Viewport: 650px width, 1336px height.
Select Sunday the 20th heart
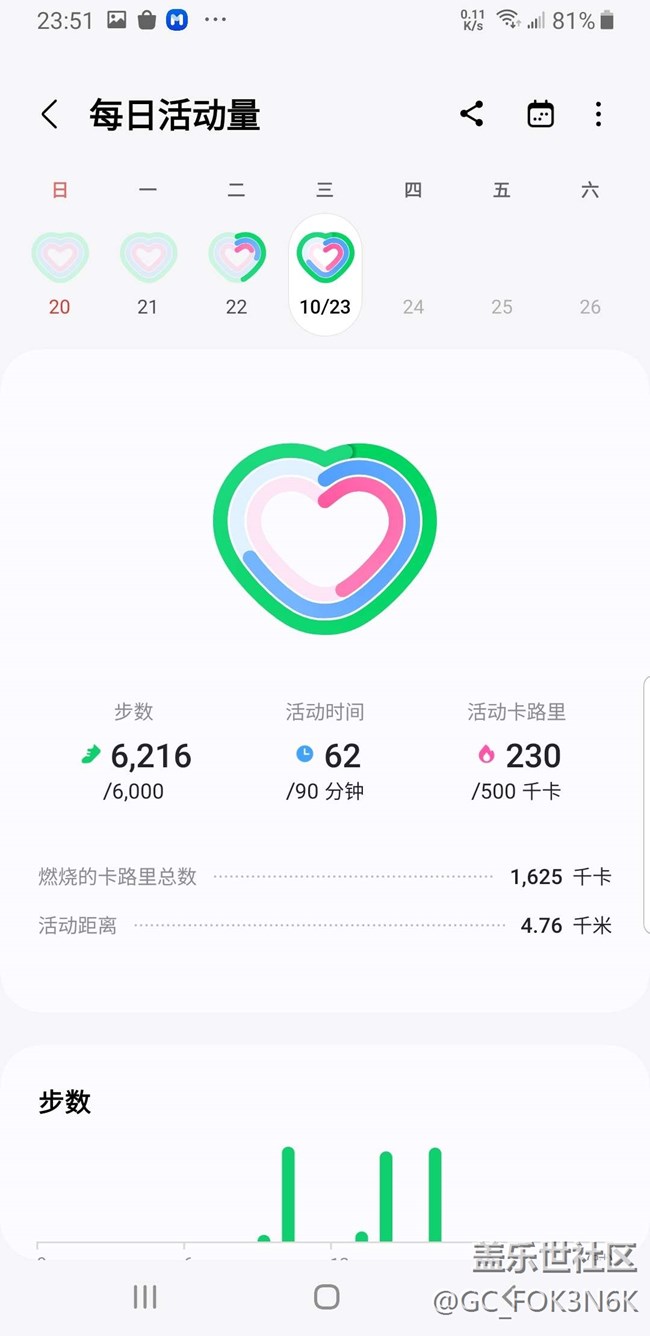pos(60,257)
